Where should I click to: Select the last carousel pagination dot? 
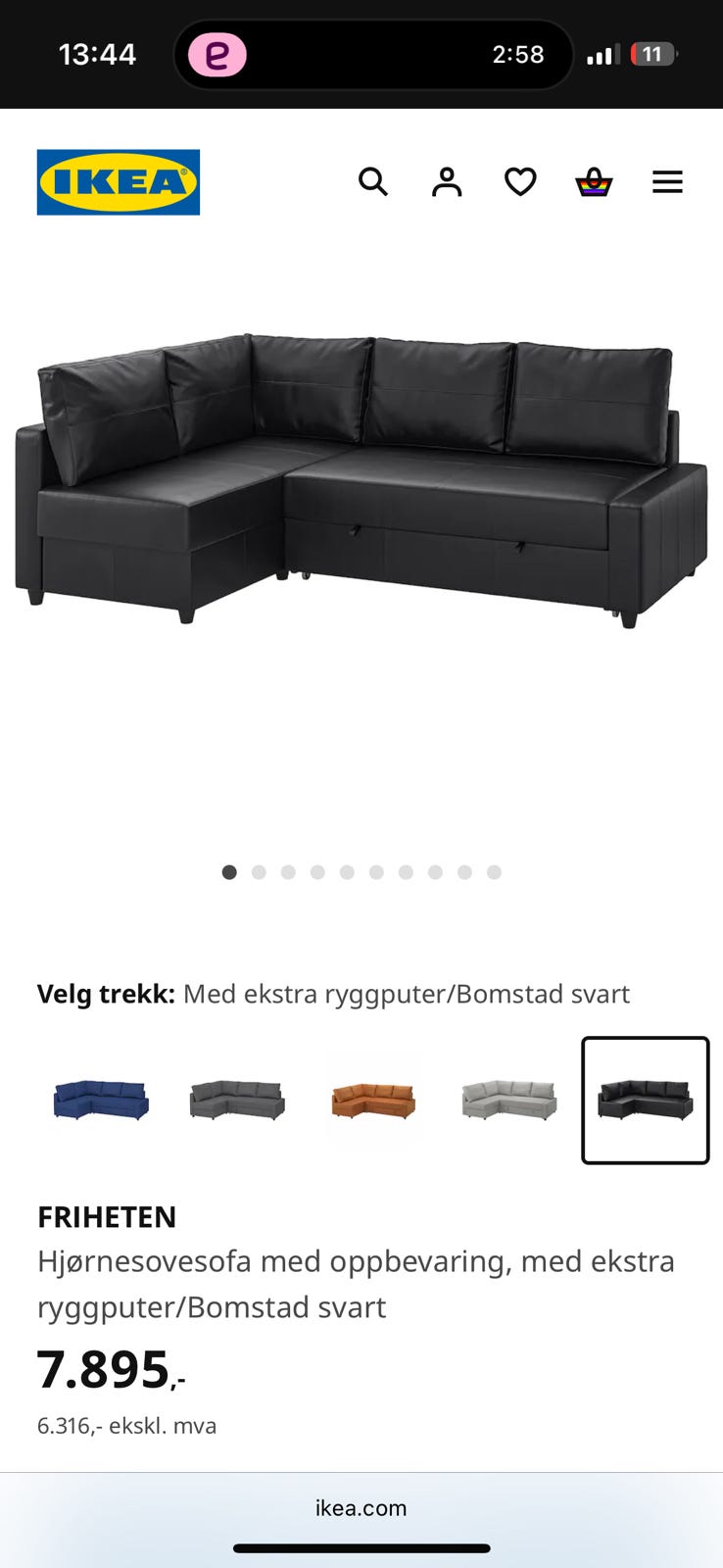pyautogui.click(x=494, y=871)
